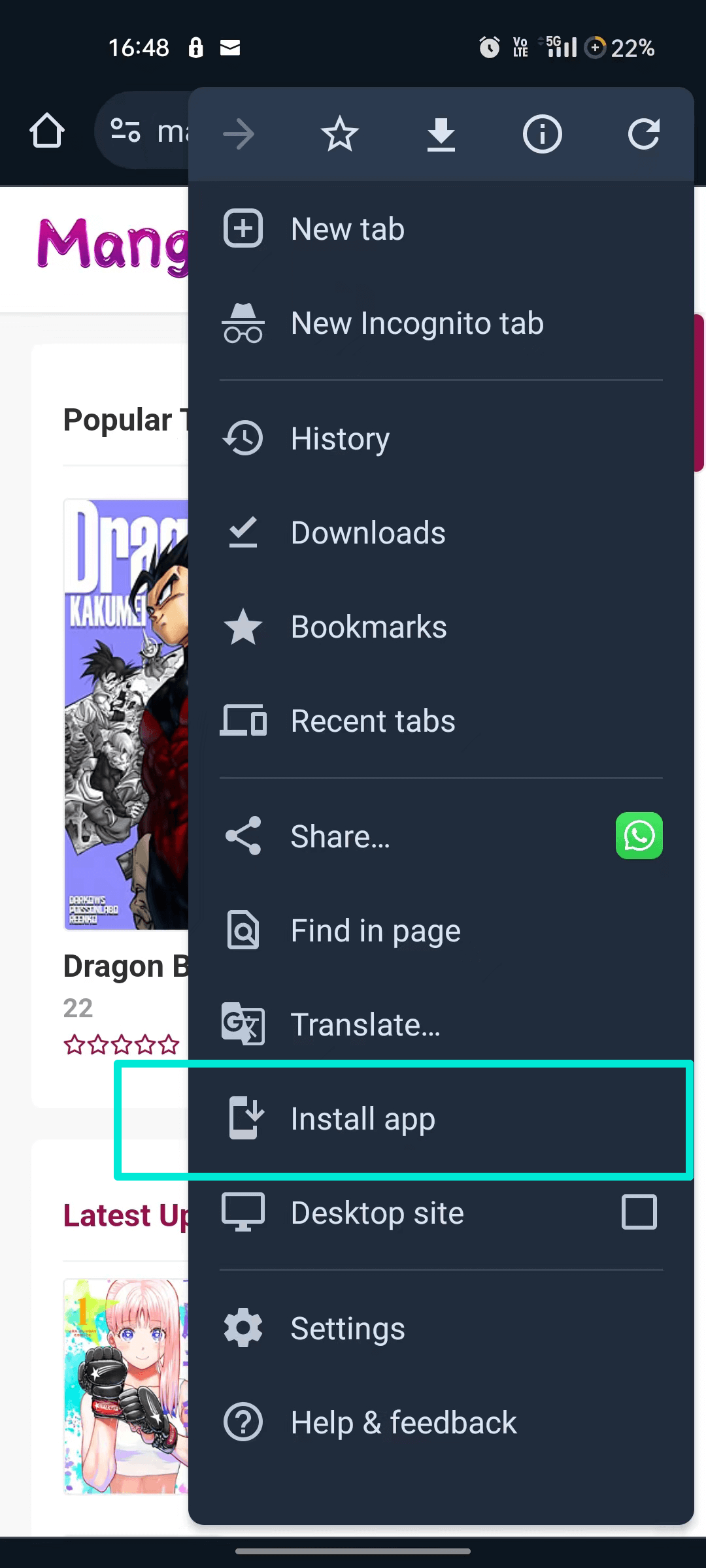Open browsing History
This screenshot has height=1568, width=706.
coord(340,438)
